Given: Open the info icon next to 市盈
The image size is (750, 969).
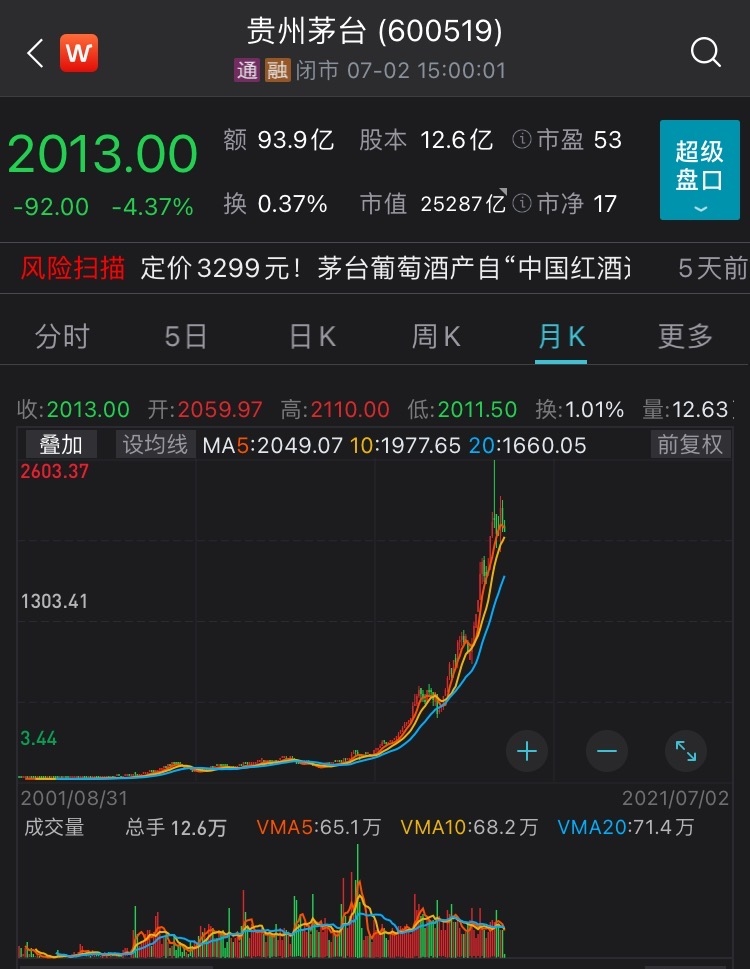Looking at the screenshot, I should (521, 141).
